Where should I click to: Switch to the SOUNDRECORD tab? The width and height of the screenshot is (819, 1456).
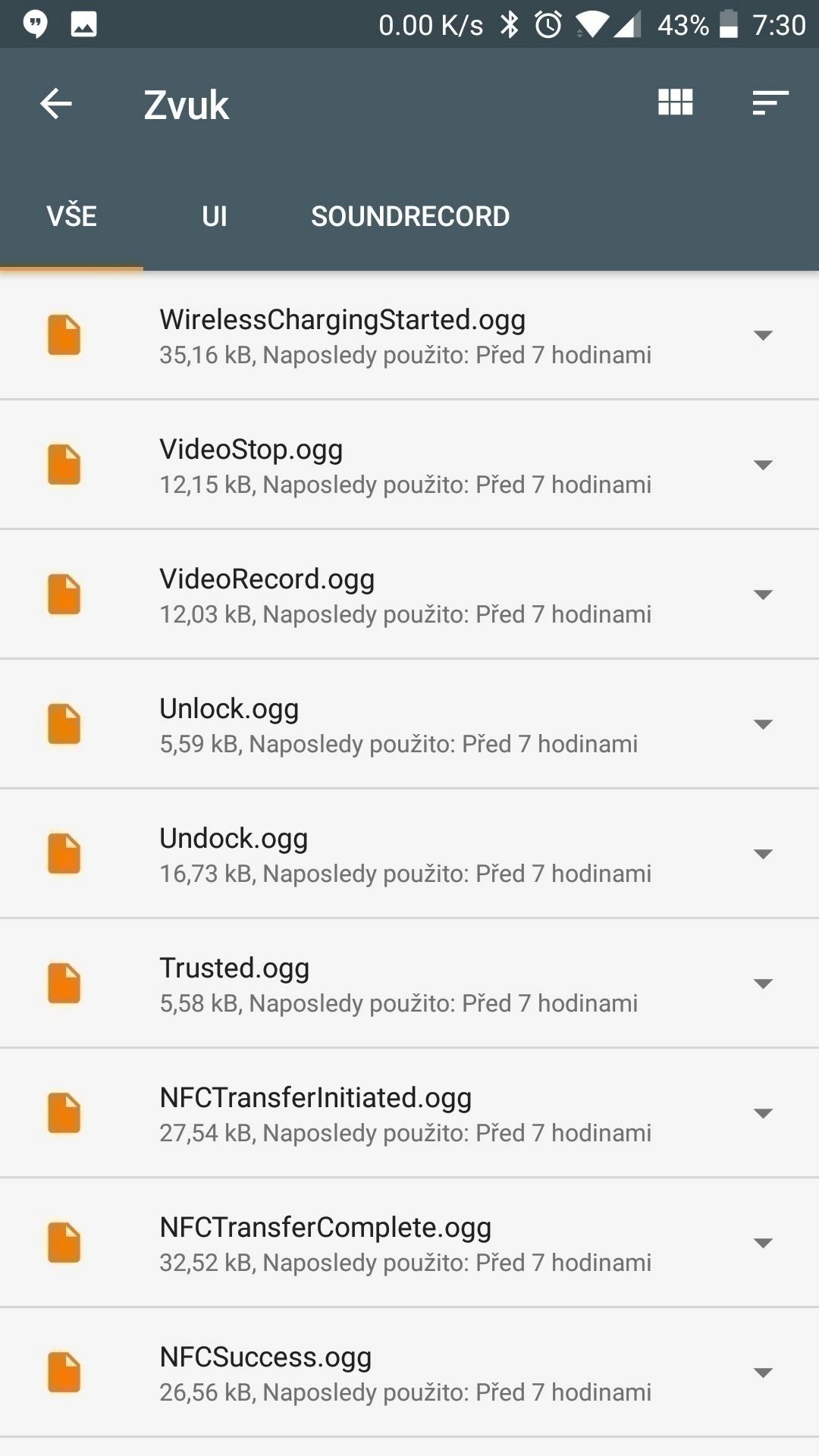pyautogui.click(x=410, y=216)
